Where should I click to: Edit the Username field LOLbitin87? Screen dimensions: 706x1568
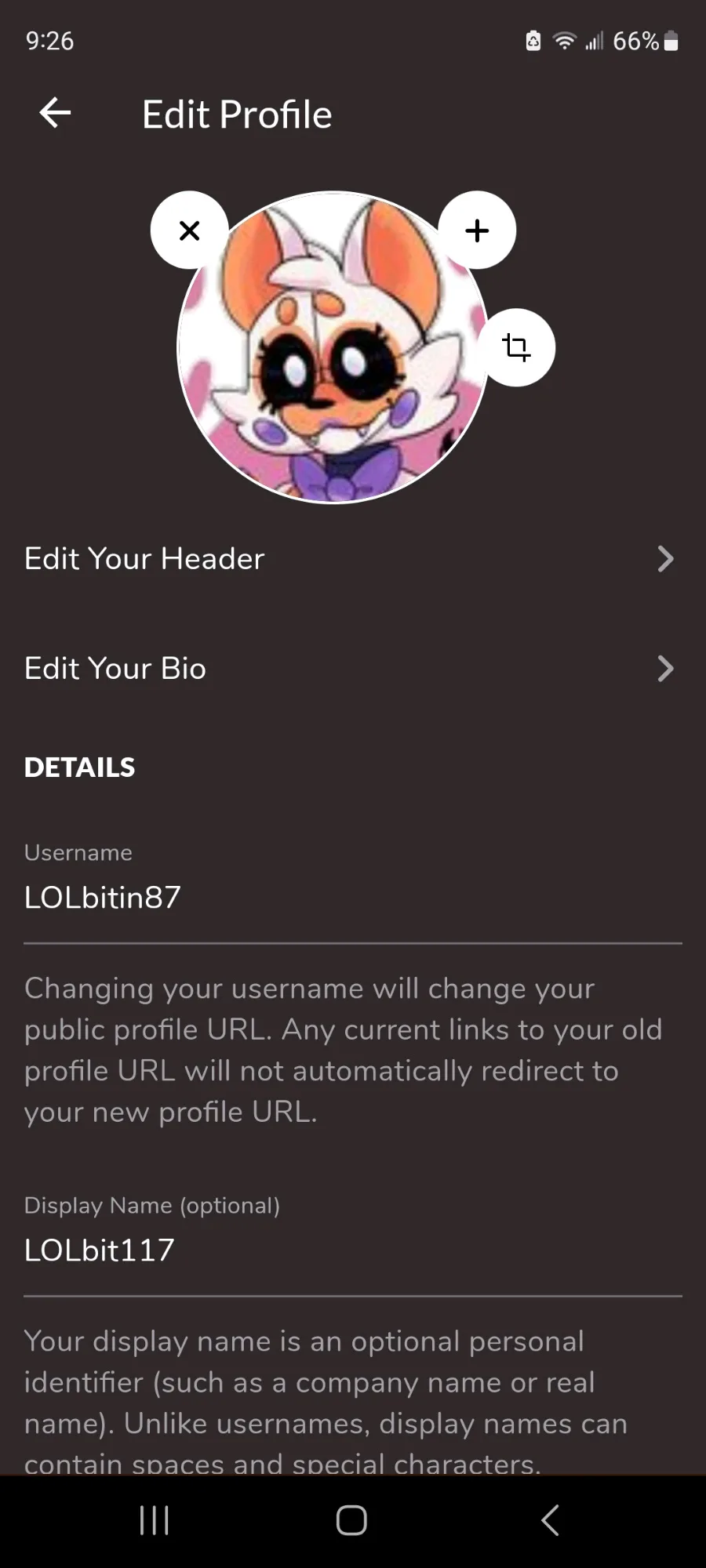pos(353,898)
